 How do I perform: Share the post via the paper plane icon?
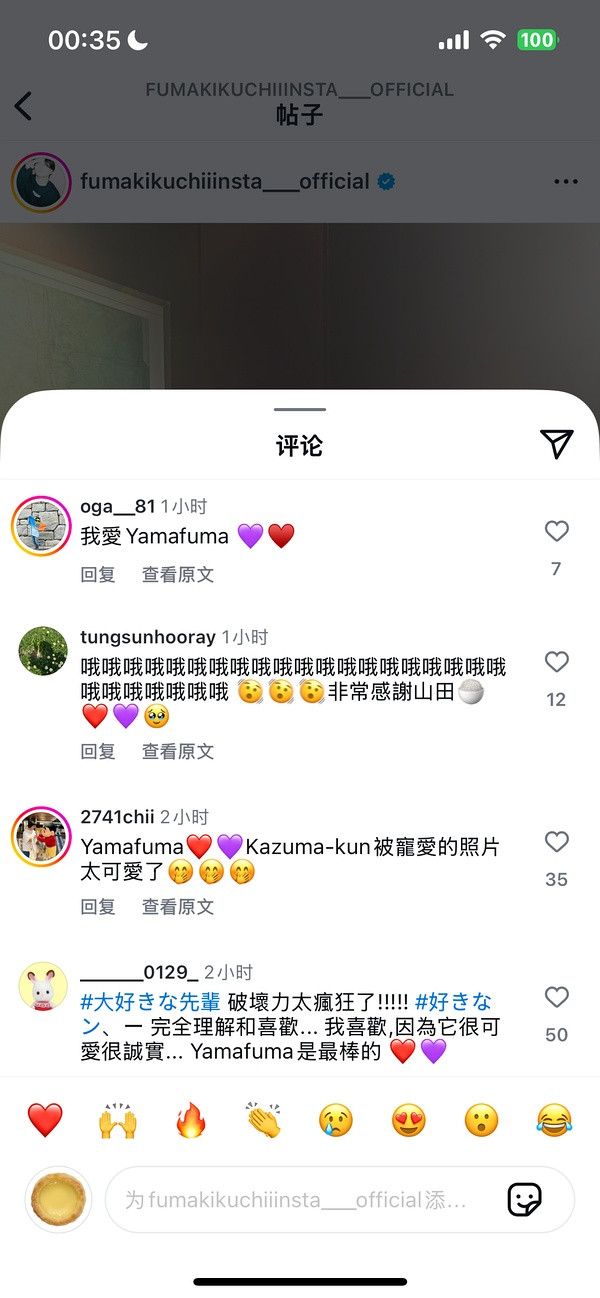click(556, 444)
